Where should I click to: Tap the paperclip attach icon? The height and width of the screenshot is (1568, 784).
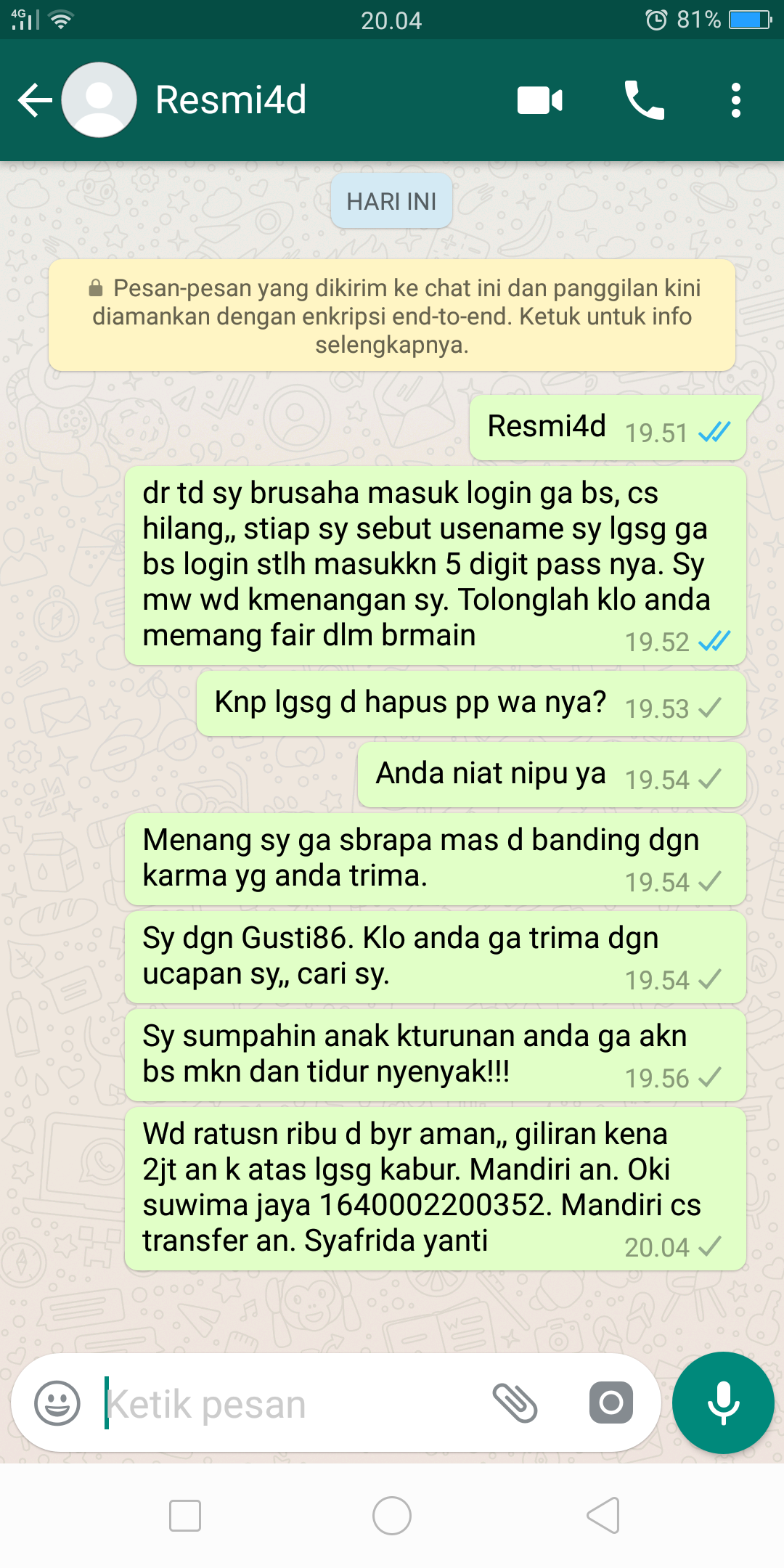515,1402
